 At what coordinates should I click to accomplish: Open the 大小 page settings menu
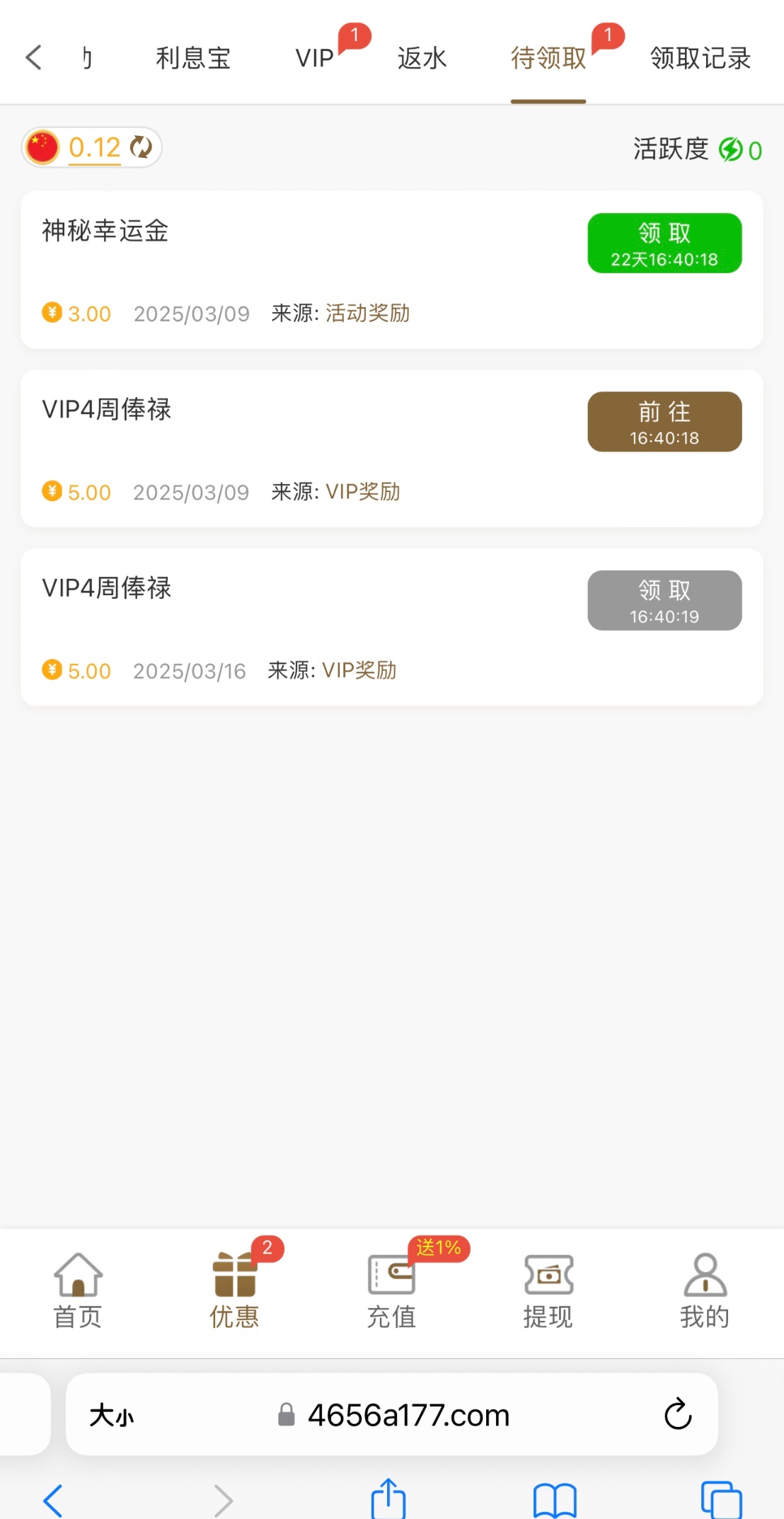(x=112, y=1416)
